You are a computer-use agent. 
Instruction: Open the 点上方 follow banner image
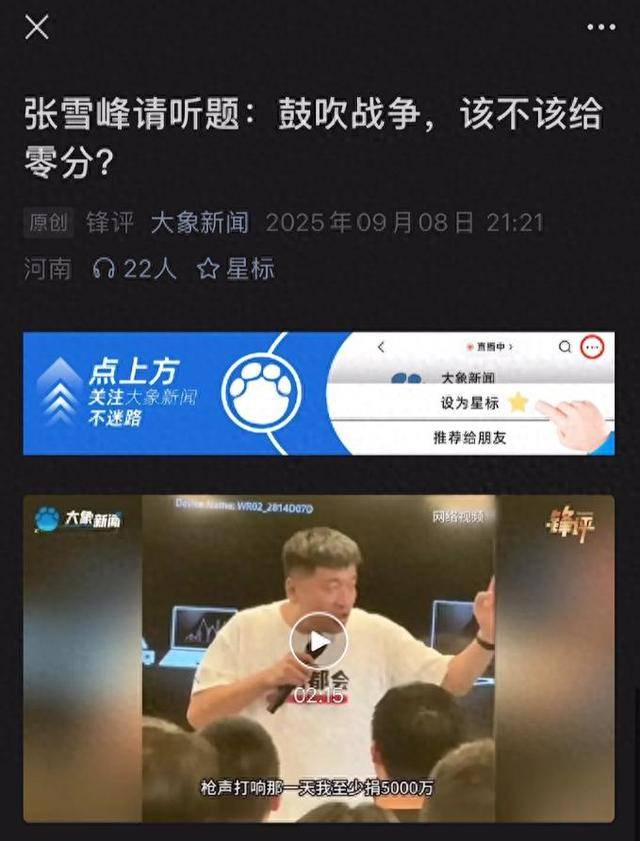[319, 393]
